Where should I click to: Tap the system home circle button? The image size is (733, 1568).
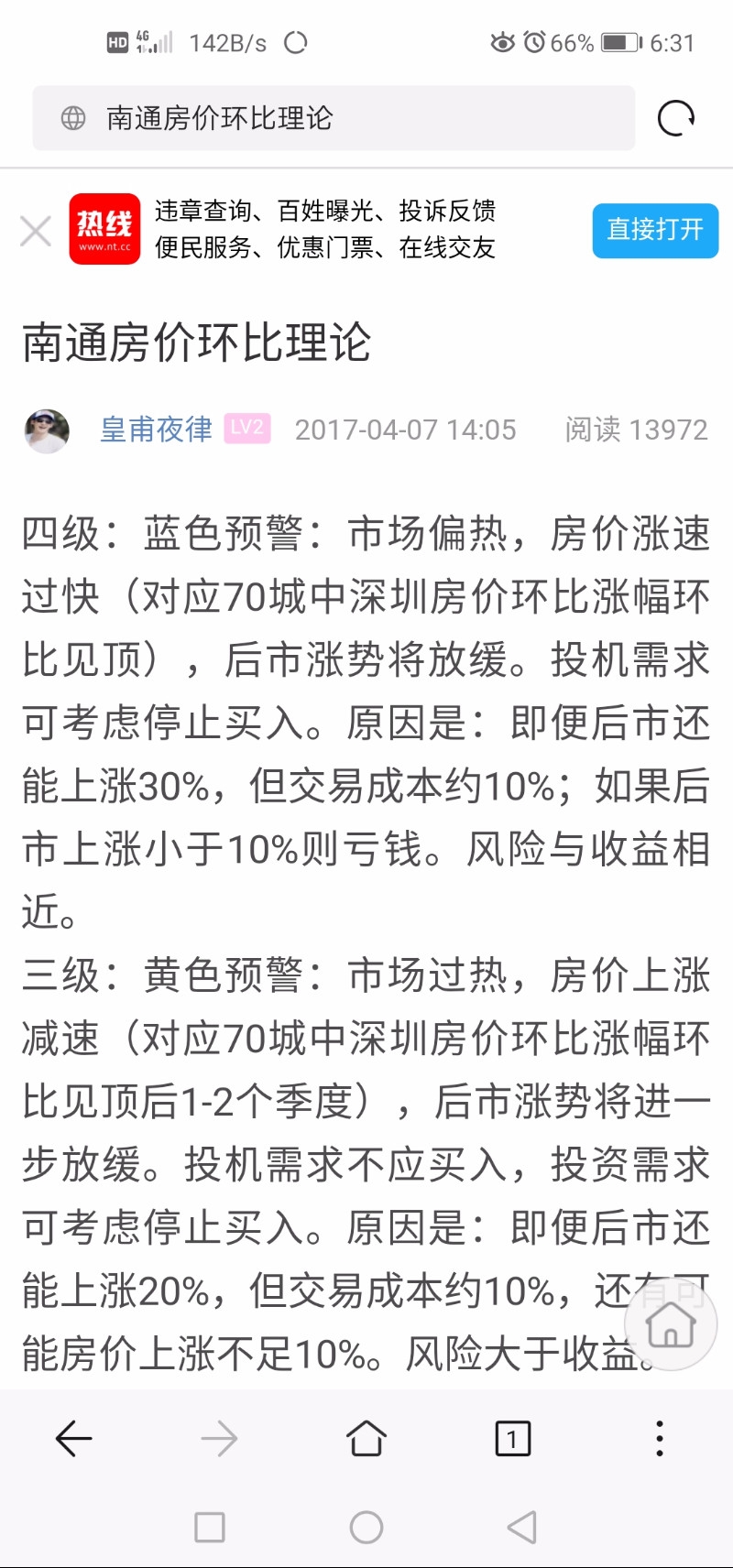click(x=366, y=1527)
